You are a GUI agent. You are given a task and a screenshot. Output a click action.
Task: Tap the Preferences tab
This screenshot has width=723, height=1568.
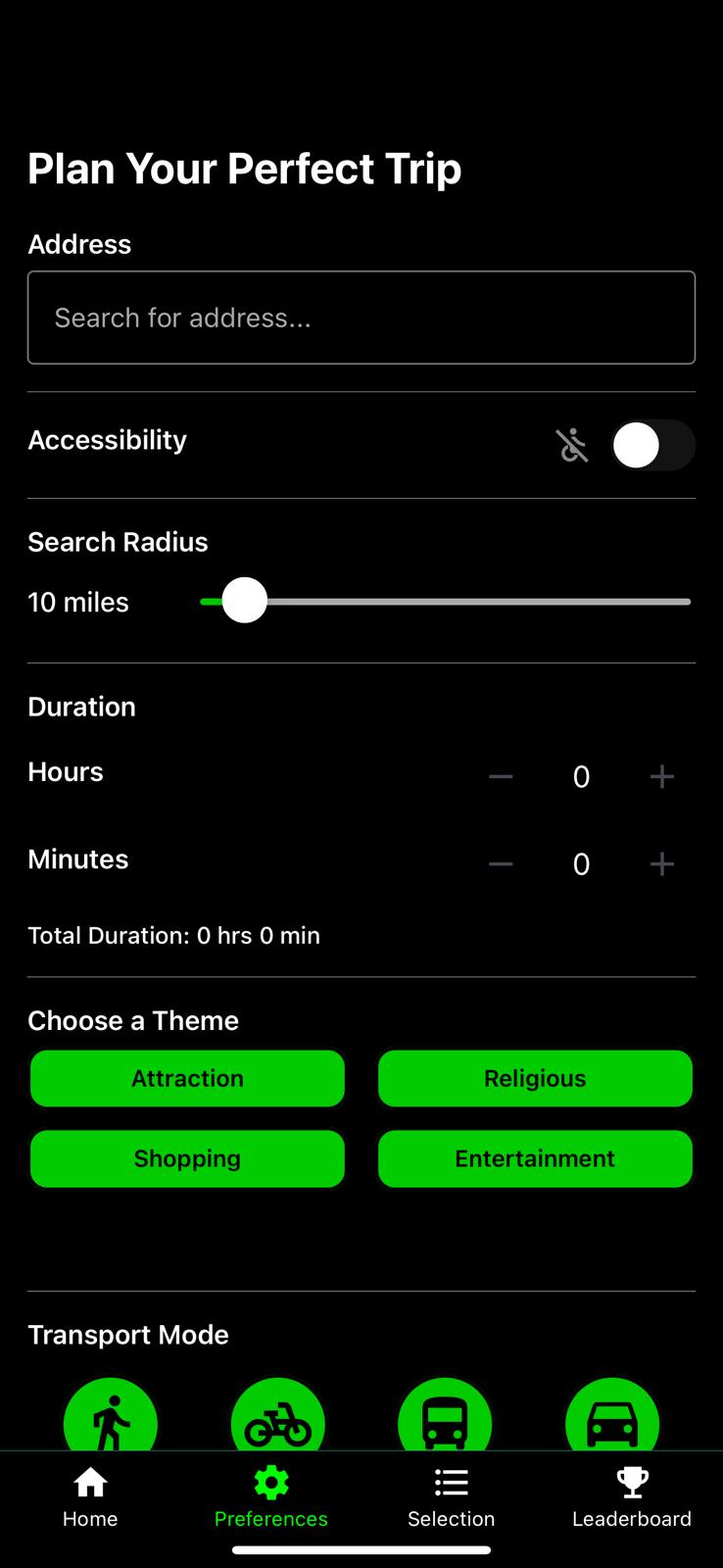coord(271,1497)
